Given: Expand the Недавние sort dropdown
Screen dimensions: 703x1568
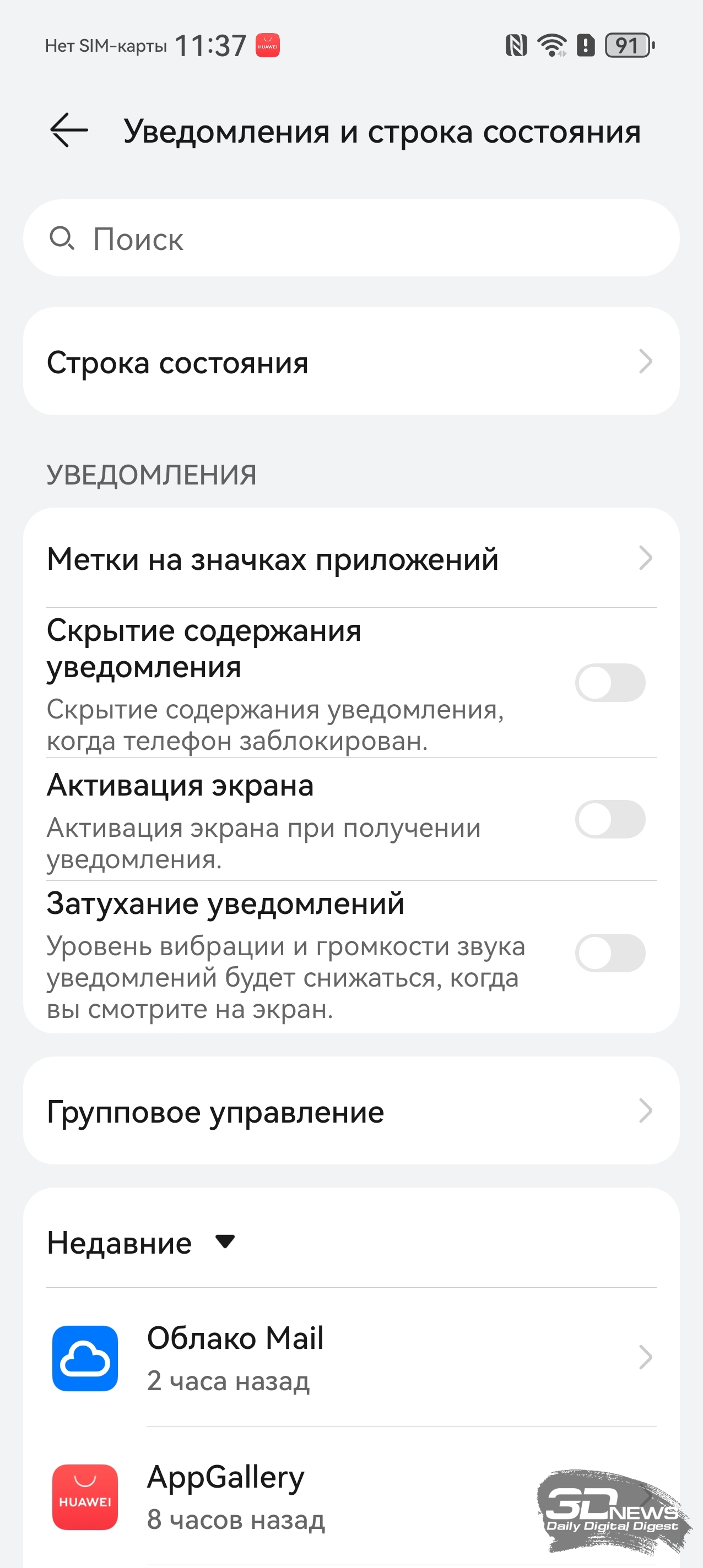Looking at the screenshot, I should (142, 1243).
